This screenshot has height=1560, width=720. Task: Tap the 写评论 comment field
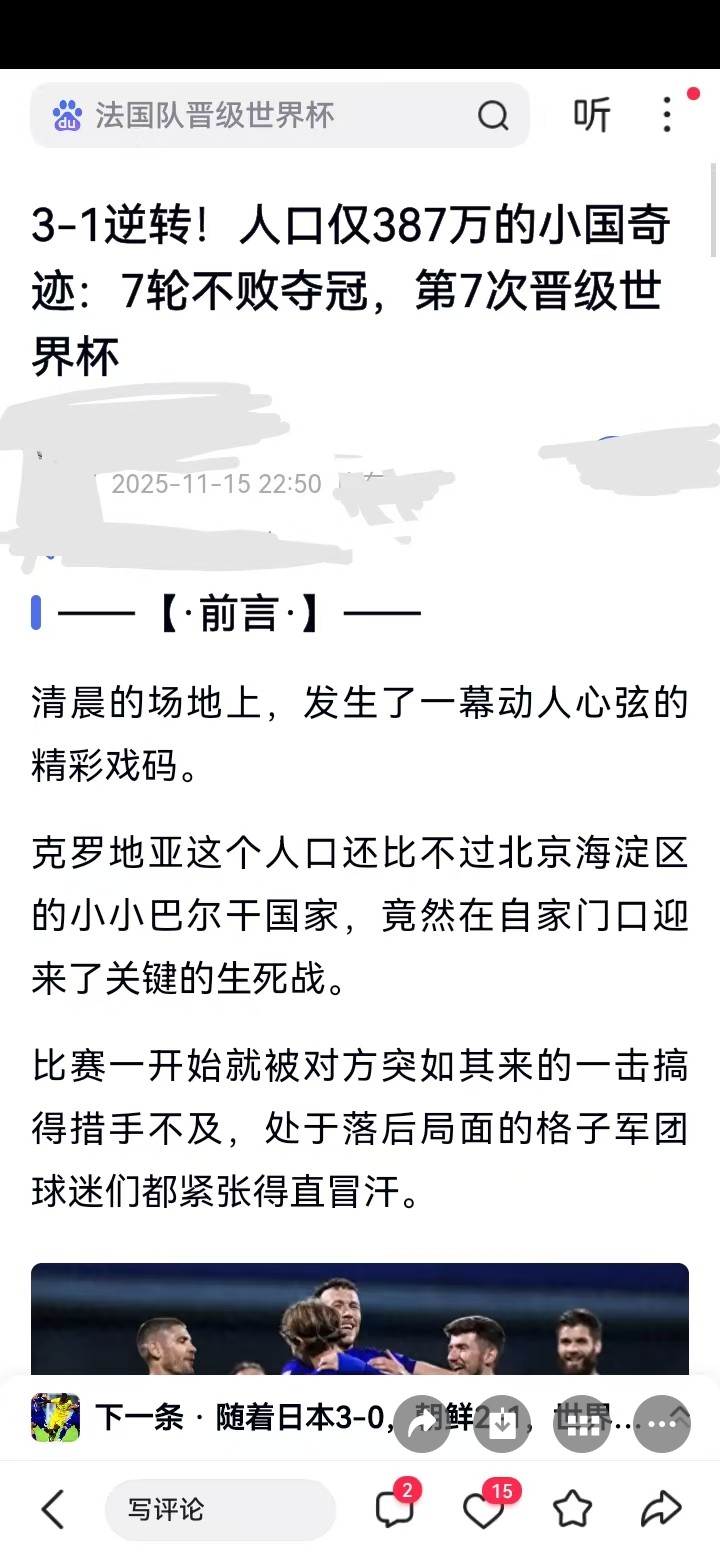[220, 1509]
